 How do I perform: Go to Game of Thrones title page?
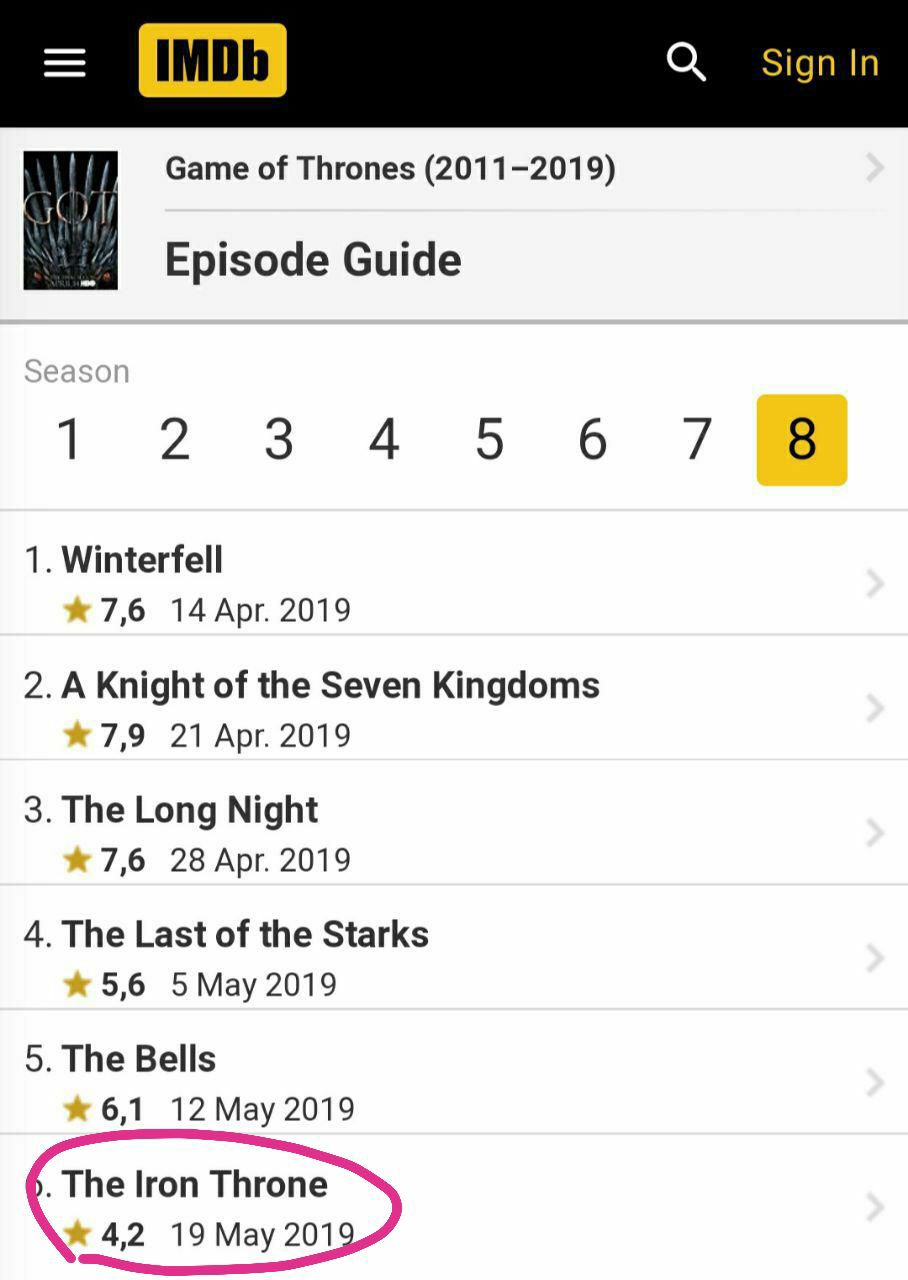pyautogui.click(x=390, y=169)
